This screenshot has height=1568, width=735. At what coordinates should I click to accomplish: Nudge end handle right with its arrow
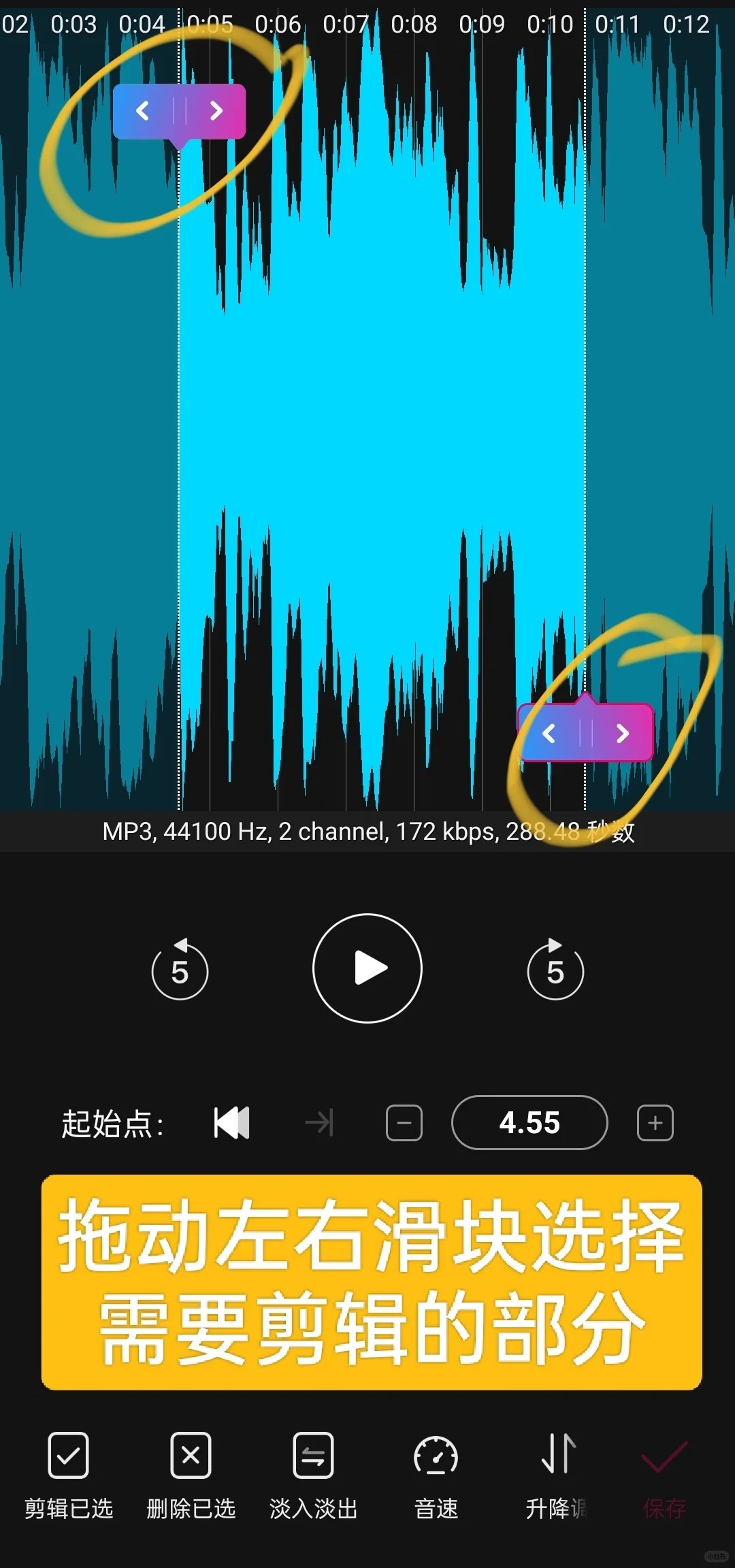point(622,733)
